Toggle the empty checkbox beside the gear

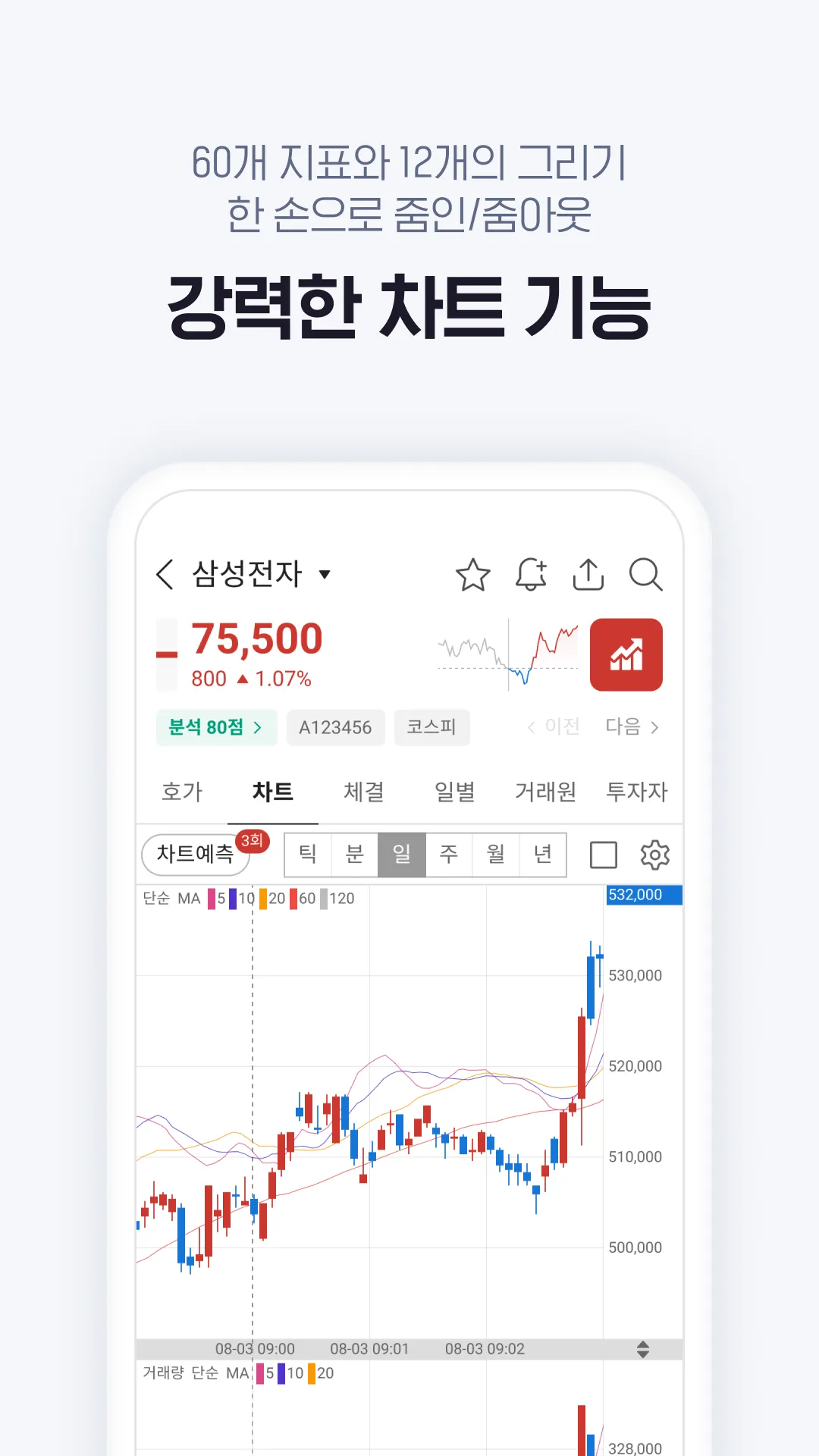603,854
